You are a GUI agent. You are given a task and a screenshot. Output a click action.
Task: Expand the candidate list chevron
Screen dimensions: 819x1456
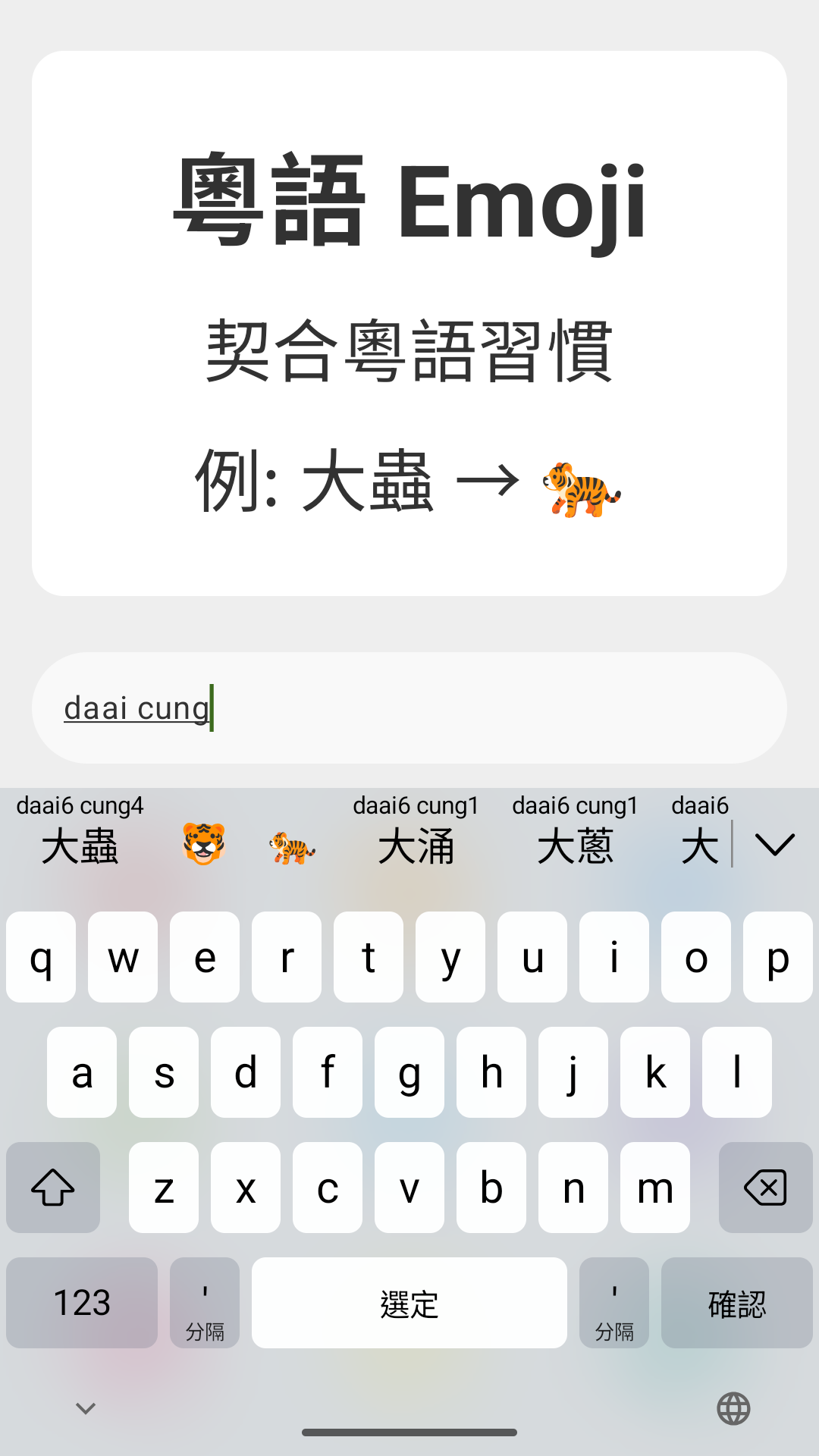point(775,844)
